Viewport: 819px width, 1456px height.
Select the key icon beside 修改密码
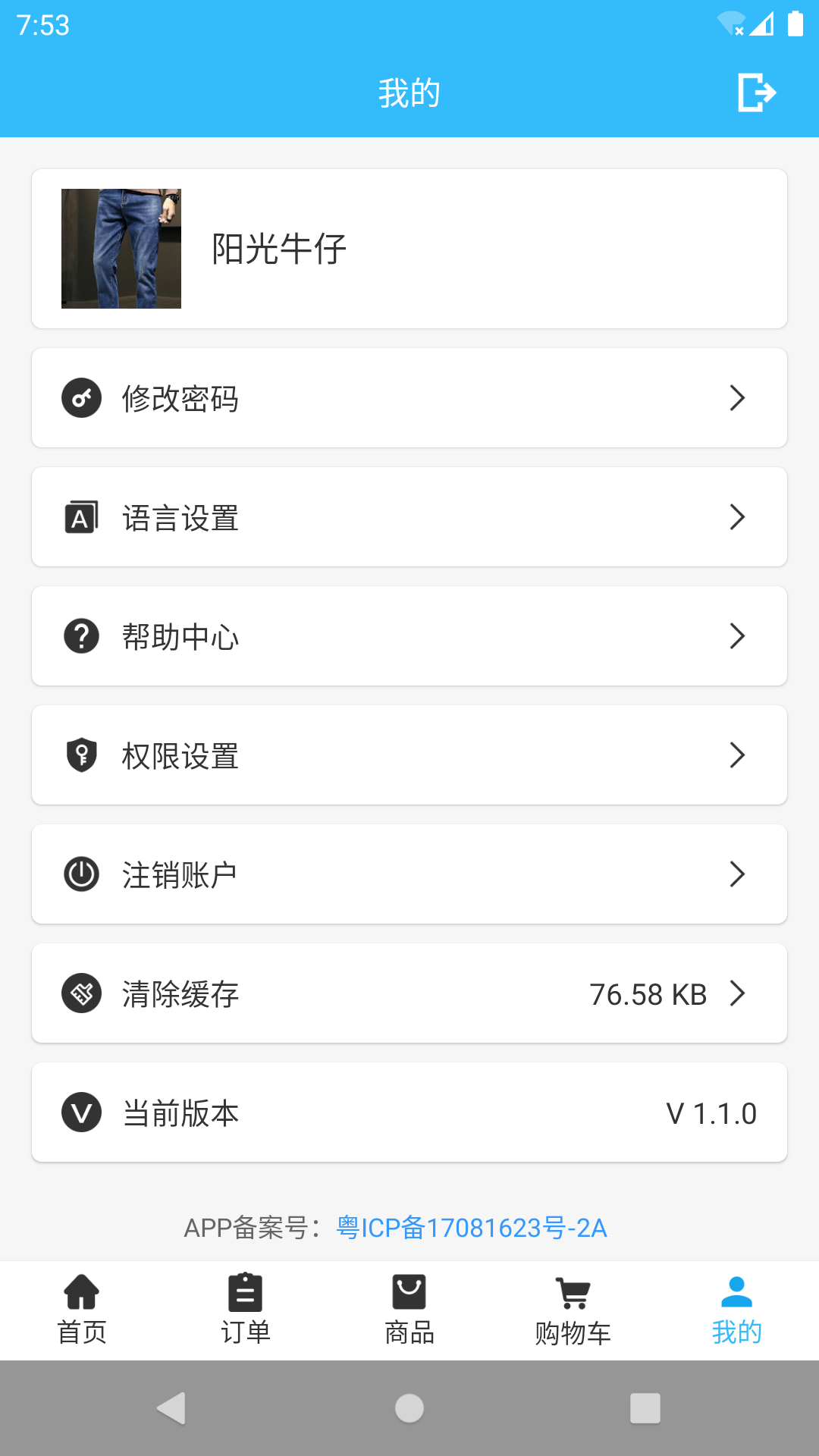coord(81,398)
